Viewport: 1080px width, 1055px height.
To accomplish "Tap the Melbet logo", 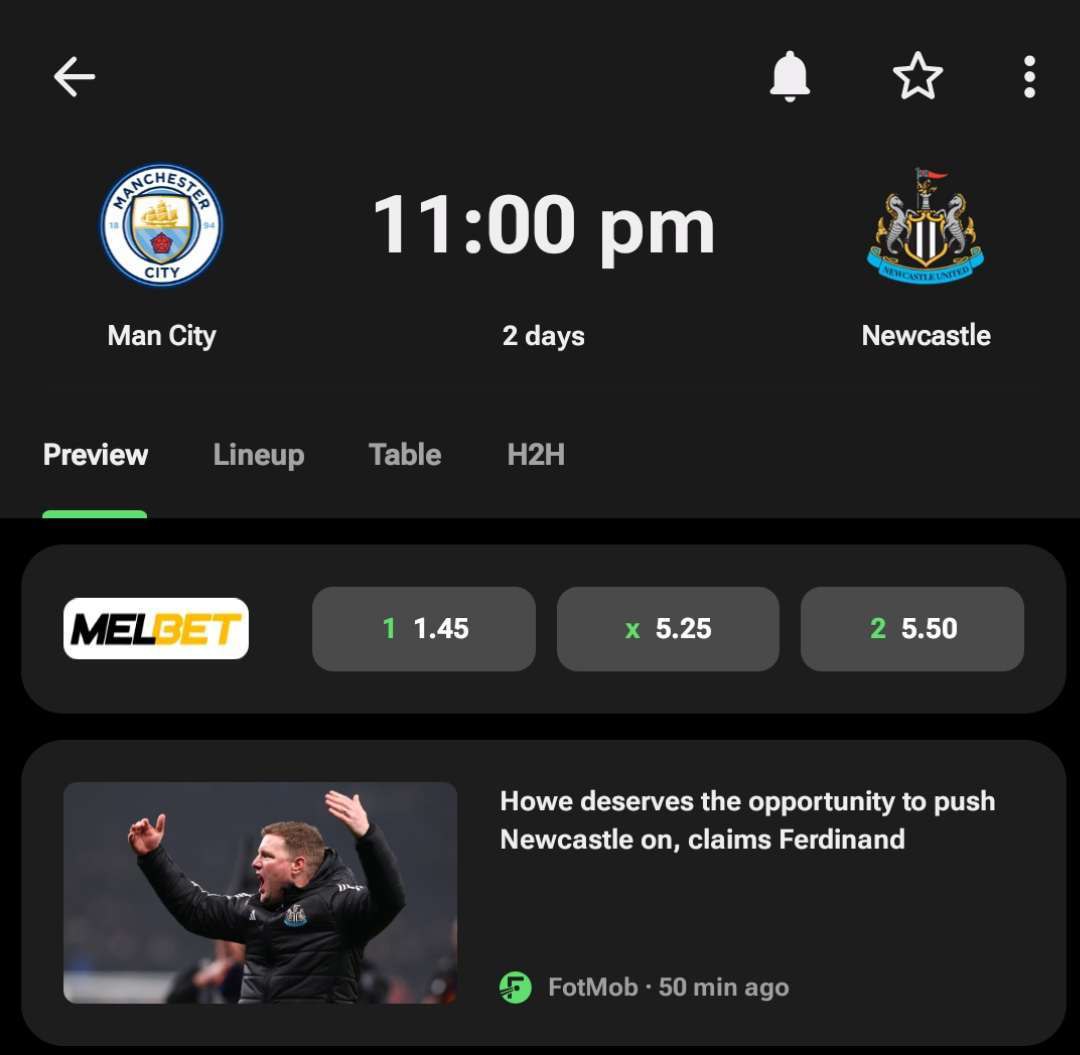I will click(x=156, y=629).
